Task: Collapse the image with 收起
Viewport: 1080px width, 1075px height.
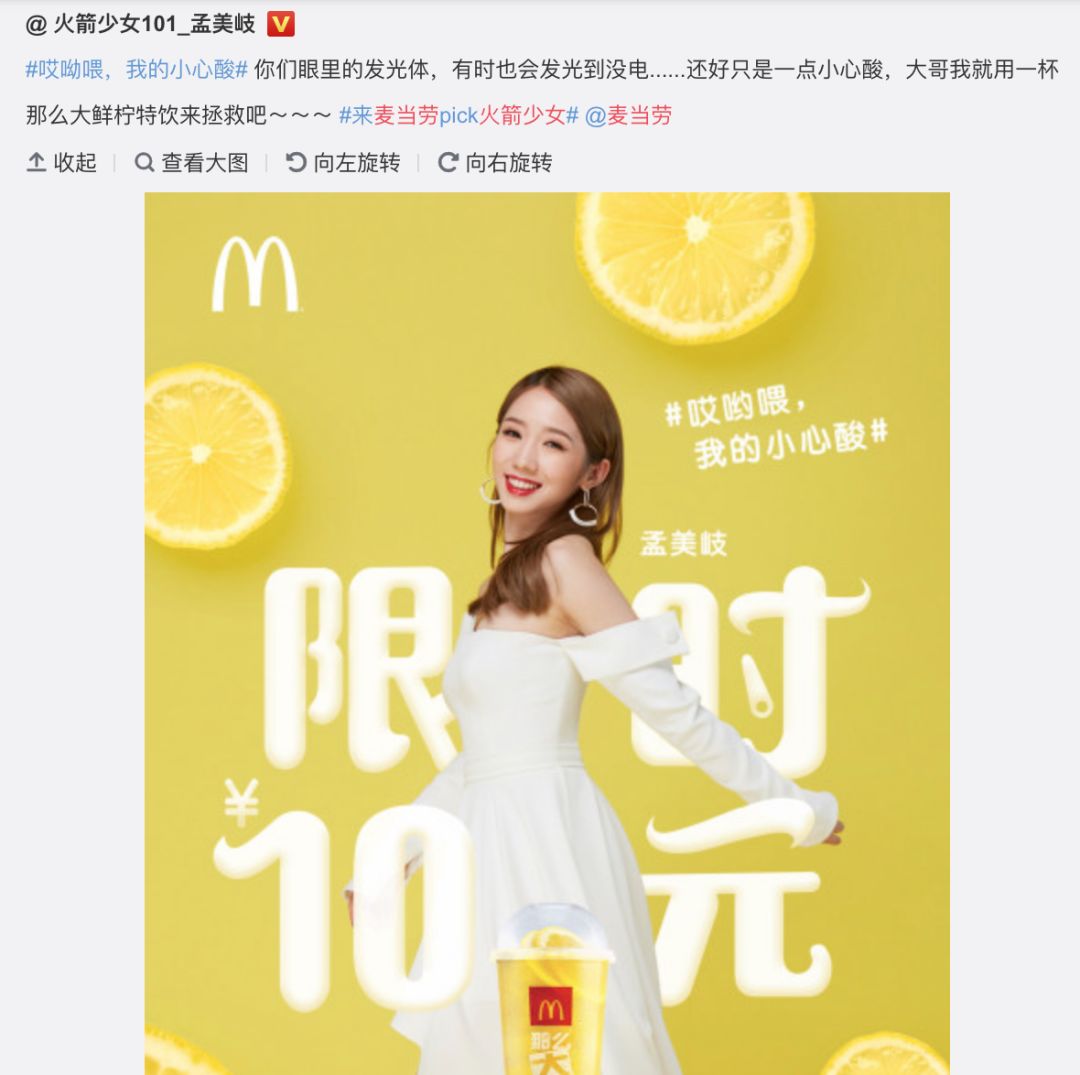Action: point(62,163)
